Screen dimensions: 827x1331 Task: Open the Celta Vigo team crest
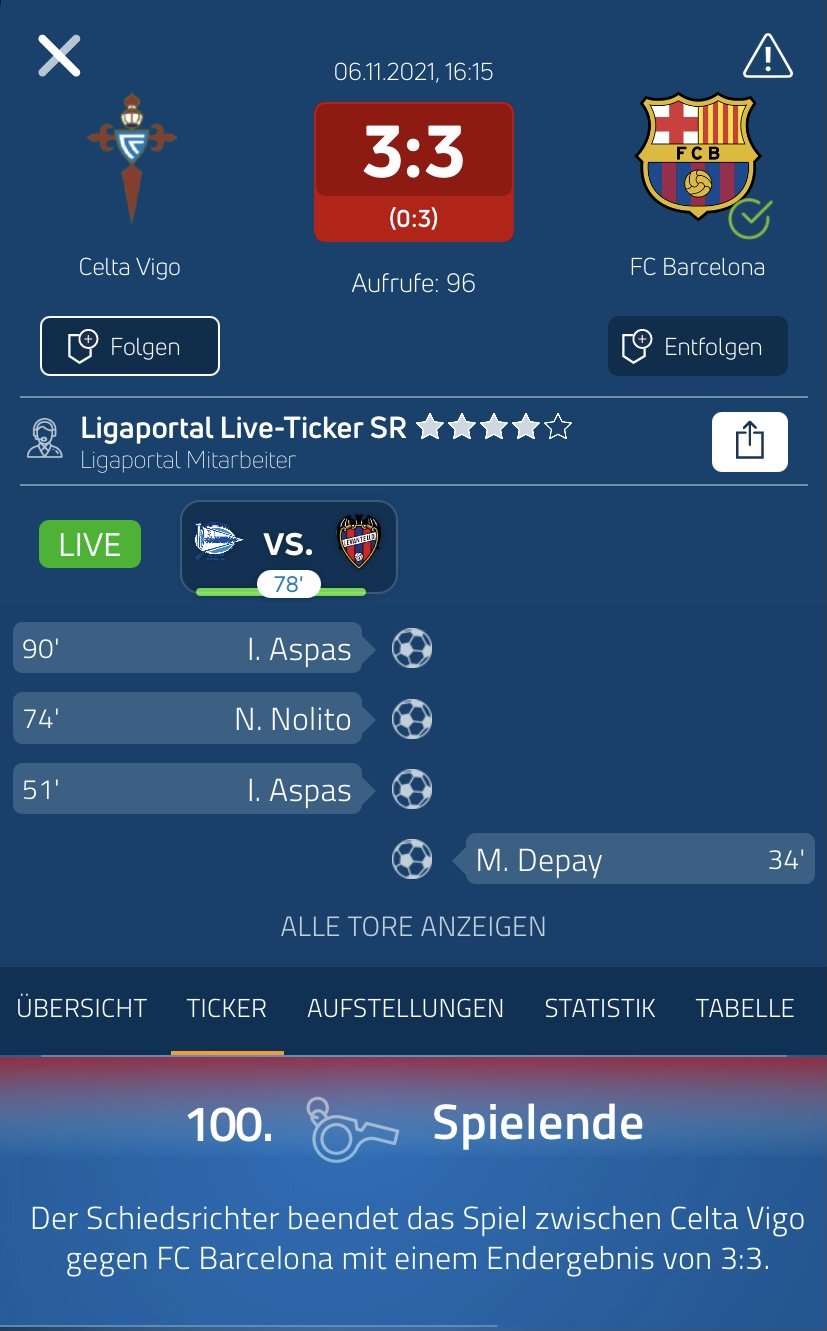pyautogui.click(x=130, y=157)
